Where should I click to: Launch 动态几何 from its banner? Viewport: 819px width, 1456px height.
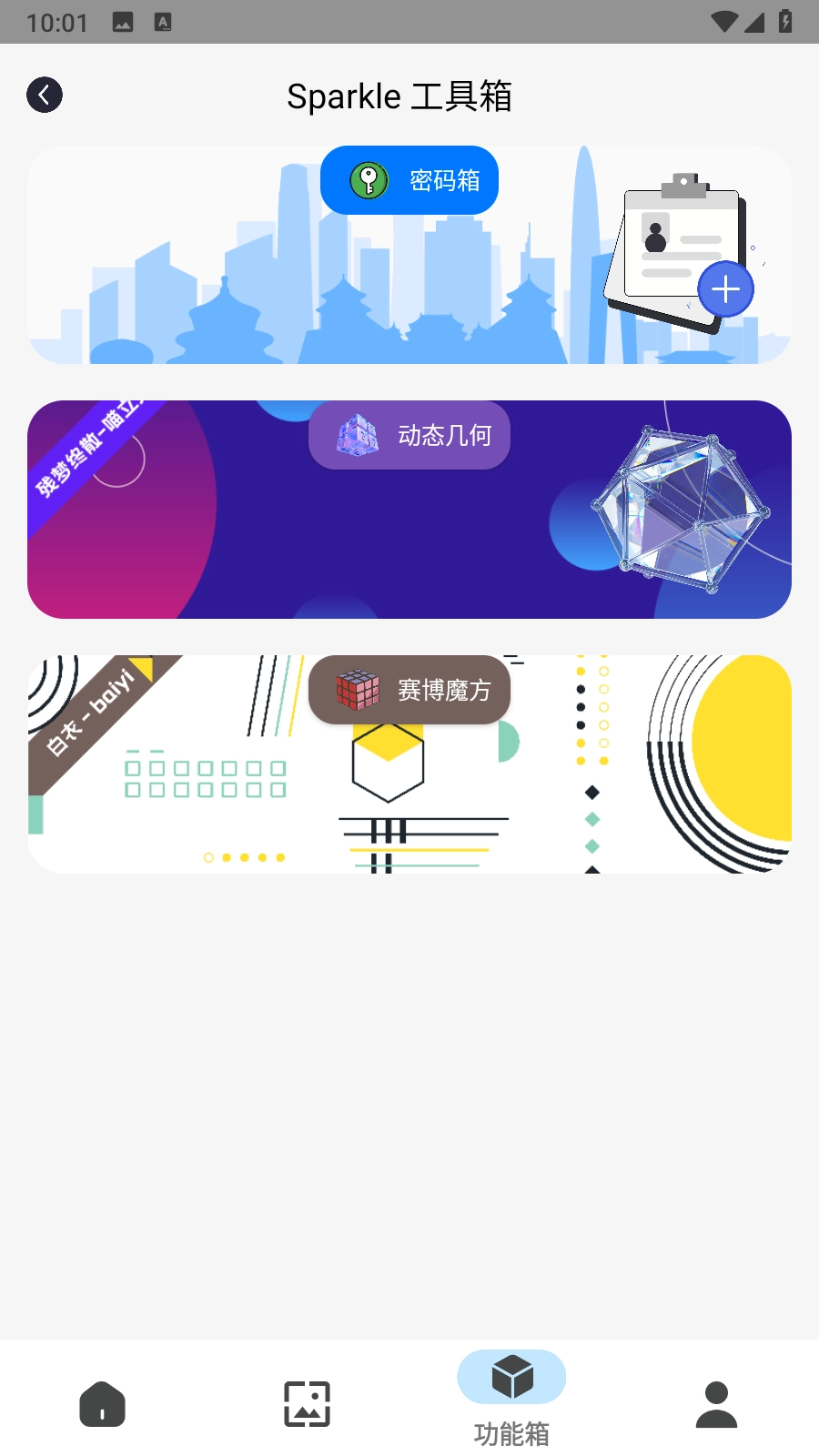pyautogui.click(x=409, y=435)
